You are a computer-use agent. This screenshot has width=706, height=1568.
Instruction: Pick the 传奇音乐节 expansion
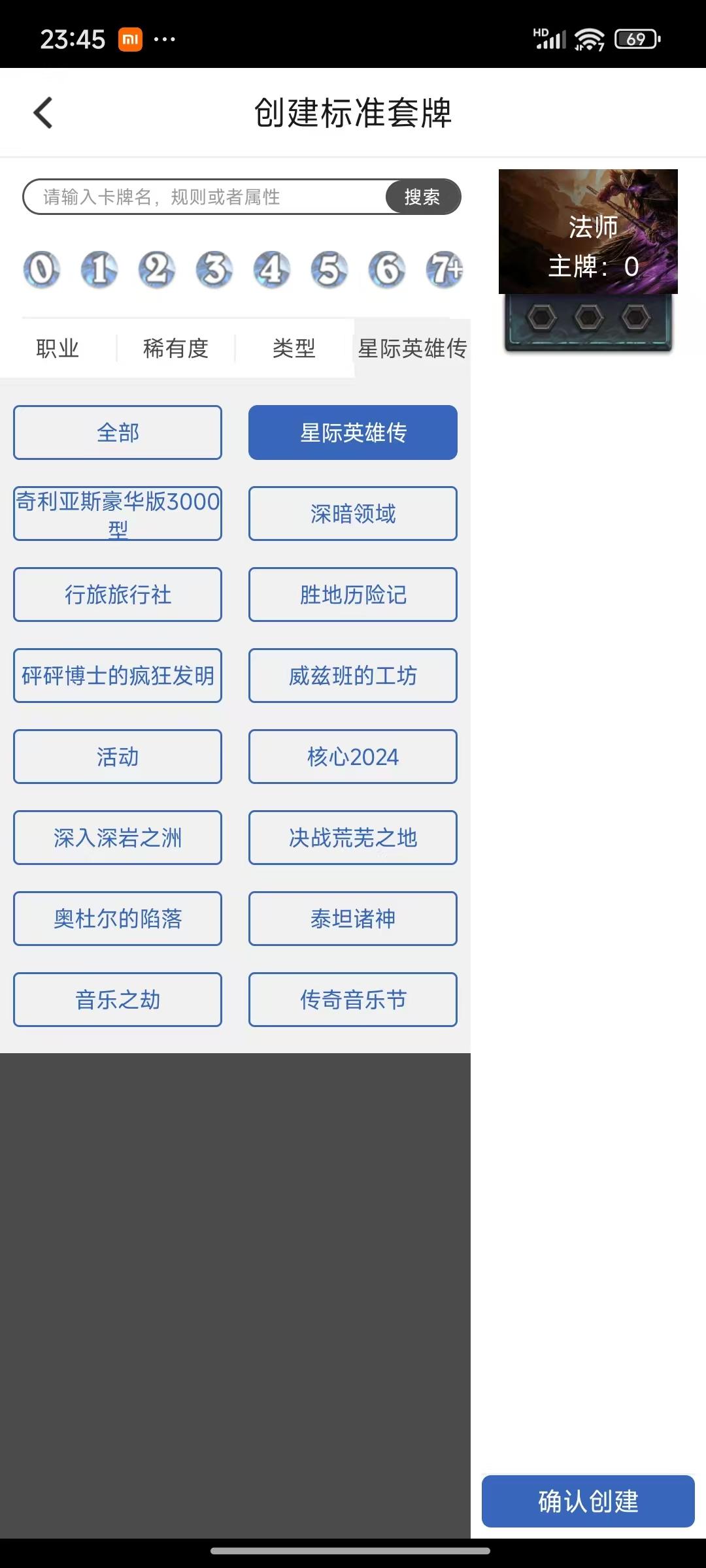353,1000
